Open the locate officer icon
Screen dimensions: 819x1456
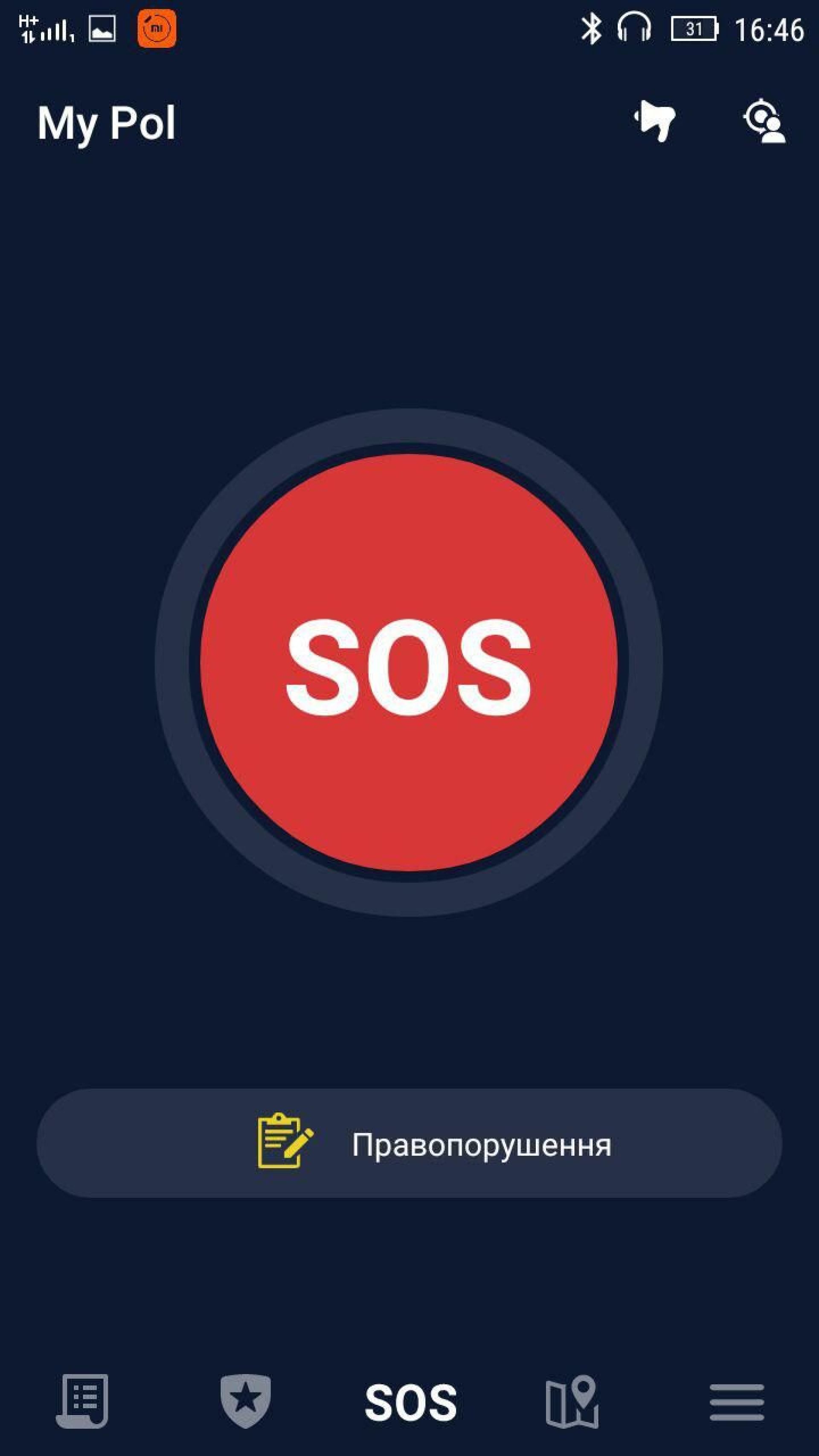coord(765,122)
